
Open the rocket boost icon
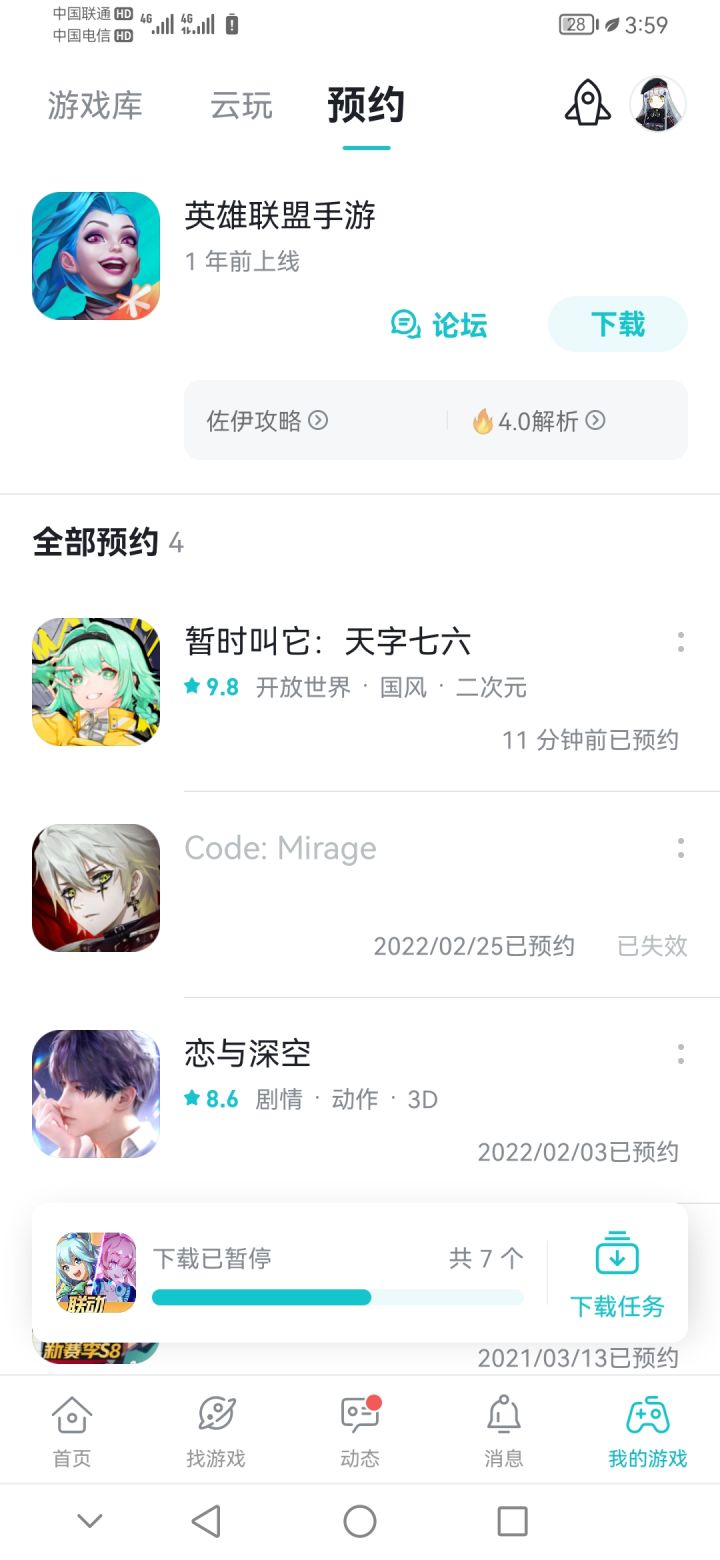click(588, 103)
